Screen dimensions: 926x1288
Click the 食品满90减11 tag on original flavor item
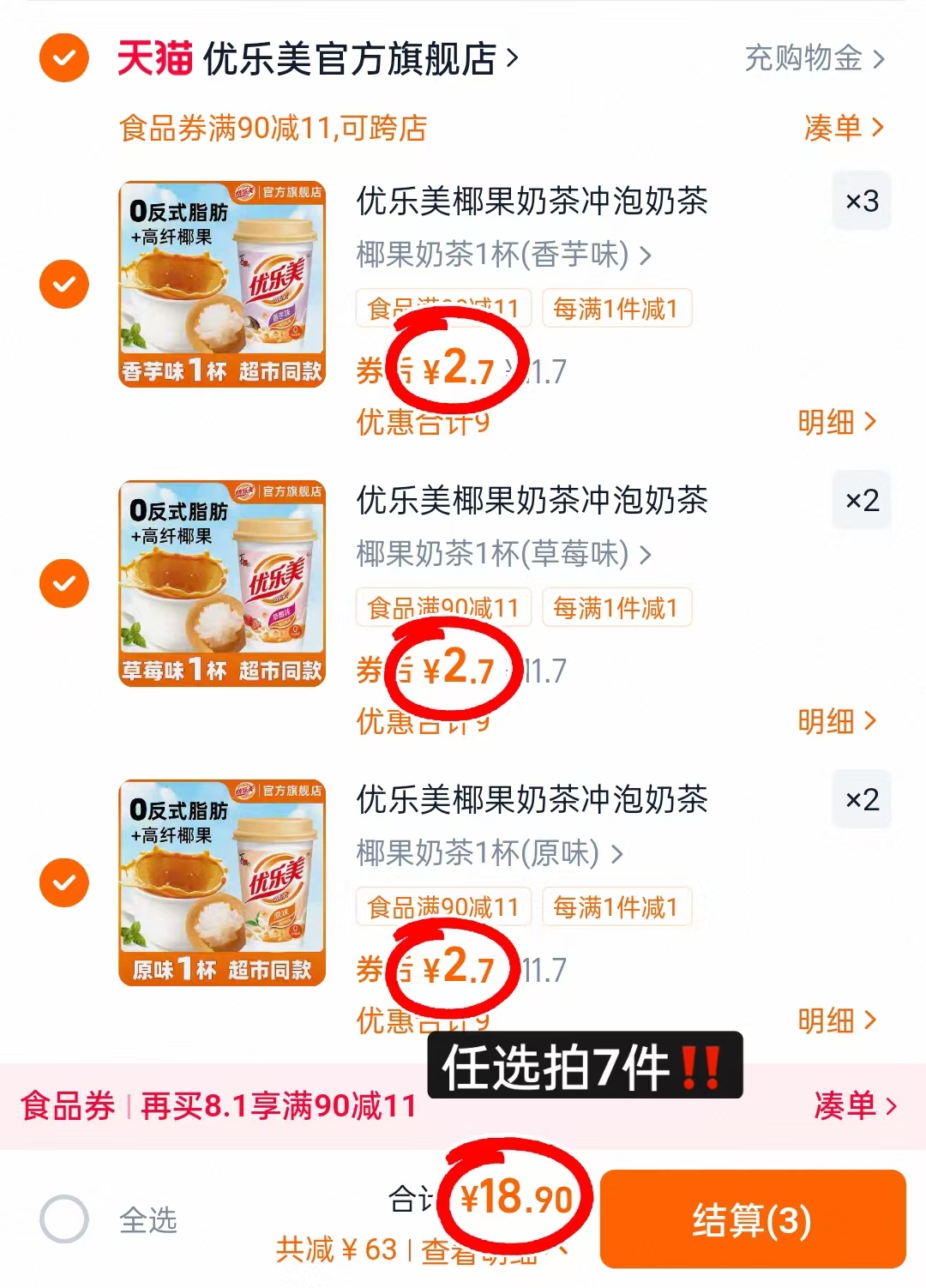(x=442, y=906)
